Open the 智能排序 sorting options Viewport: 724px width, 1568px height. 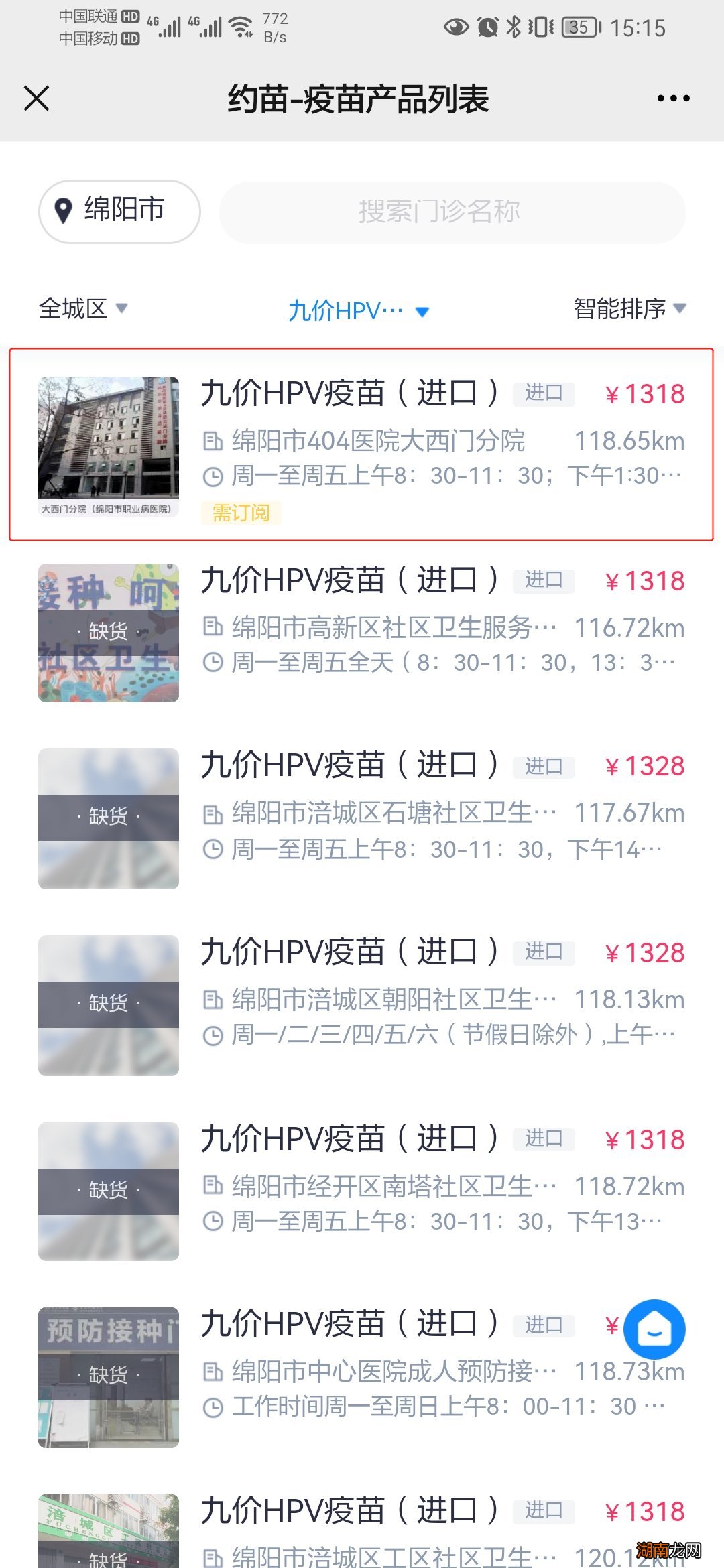(x=625, y=309)
